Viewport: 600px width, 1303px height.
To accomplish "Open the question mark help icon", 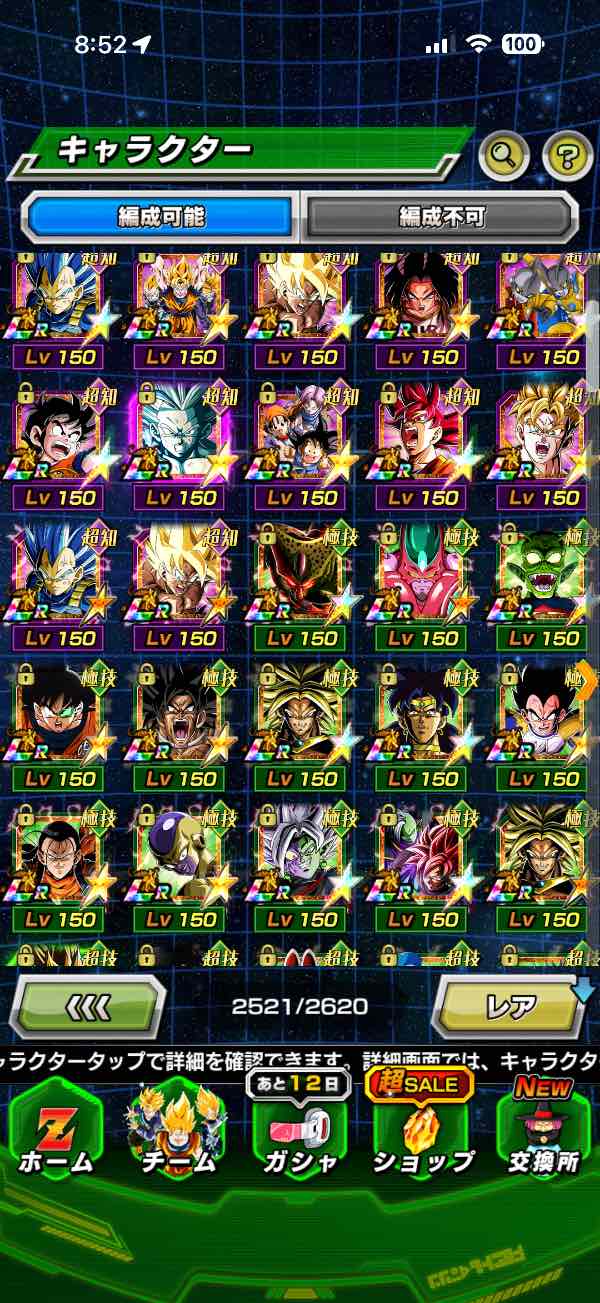I will (x=568, y=154).
